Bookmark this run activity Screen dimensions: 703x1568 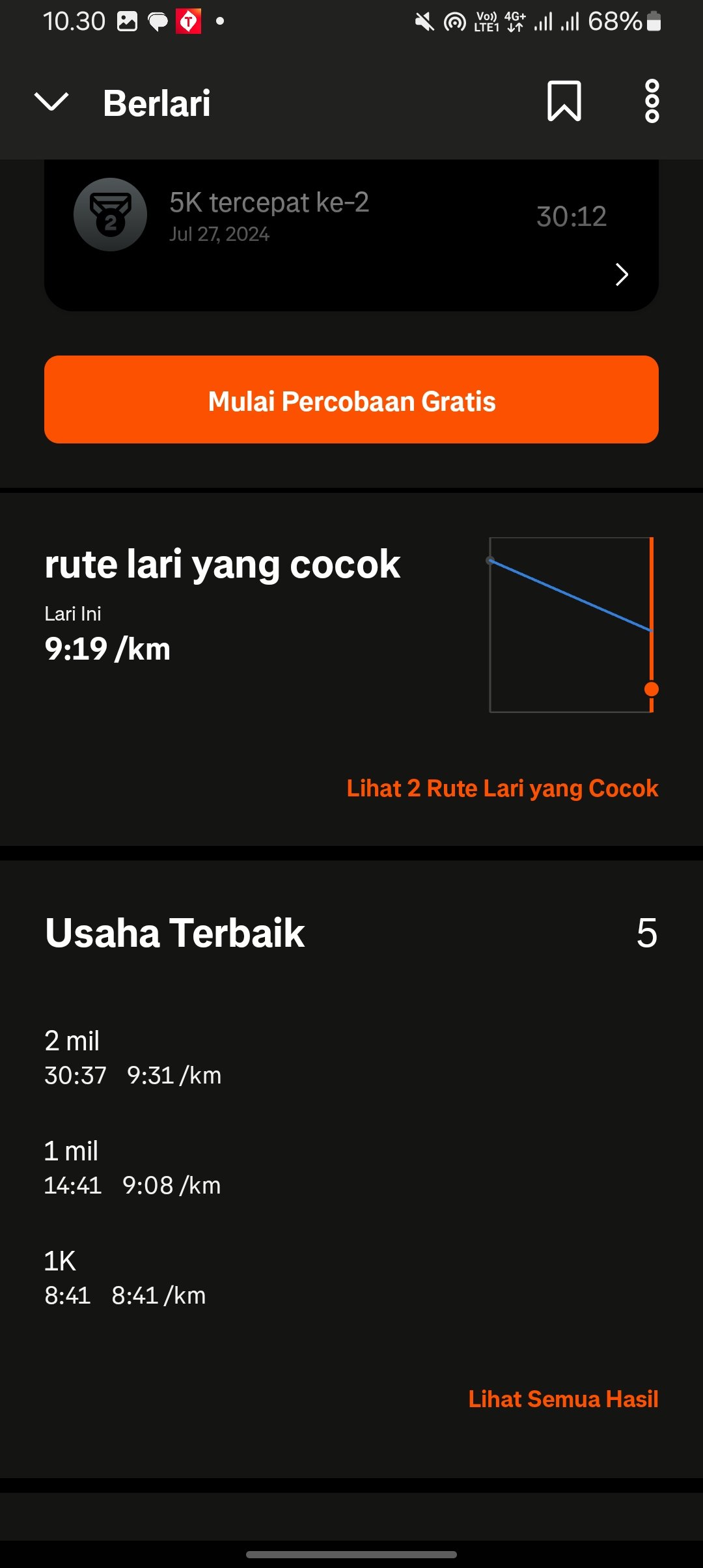pyautogui.click(x=564, y=102)
